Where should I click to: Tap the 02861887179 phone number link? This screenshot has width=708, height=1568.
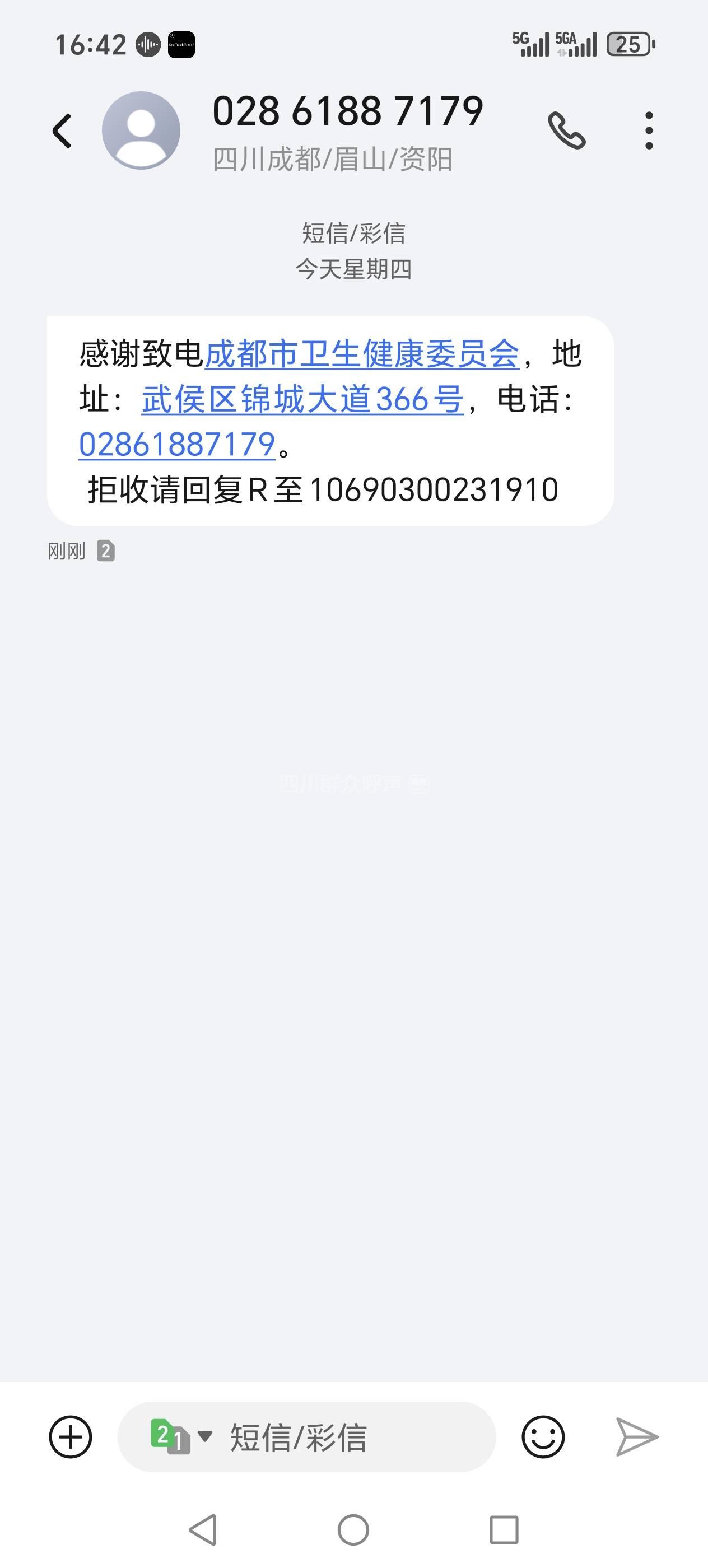tap(177, 444)
